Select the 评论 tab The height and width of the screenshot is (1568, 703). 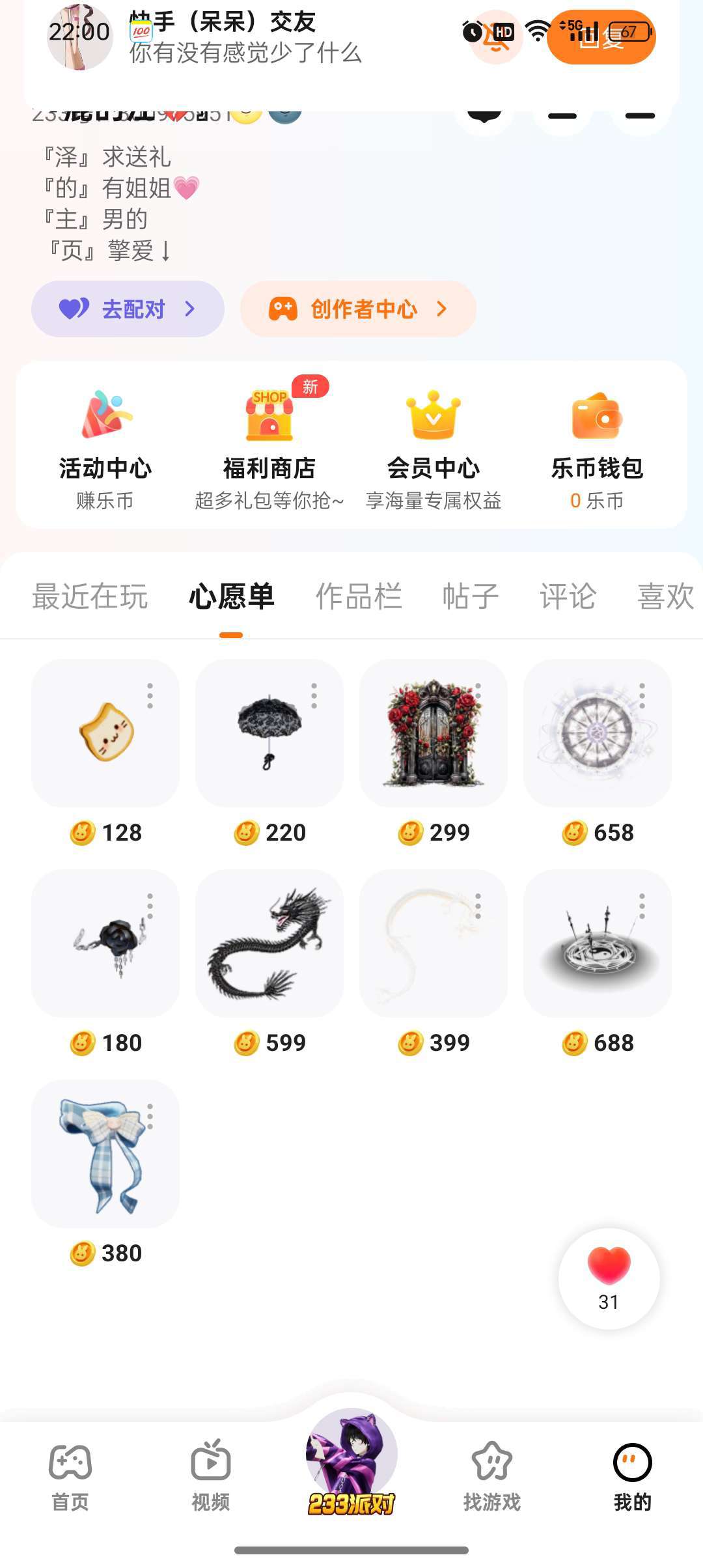click(x=568, y=596)
